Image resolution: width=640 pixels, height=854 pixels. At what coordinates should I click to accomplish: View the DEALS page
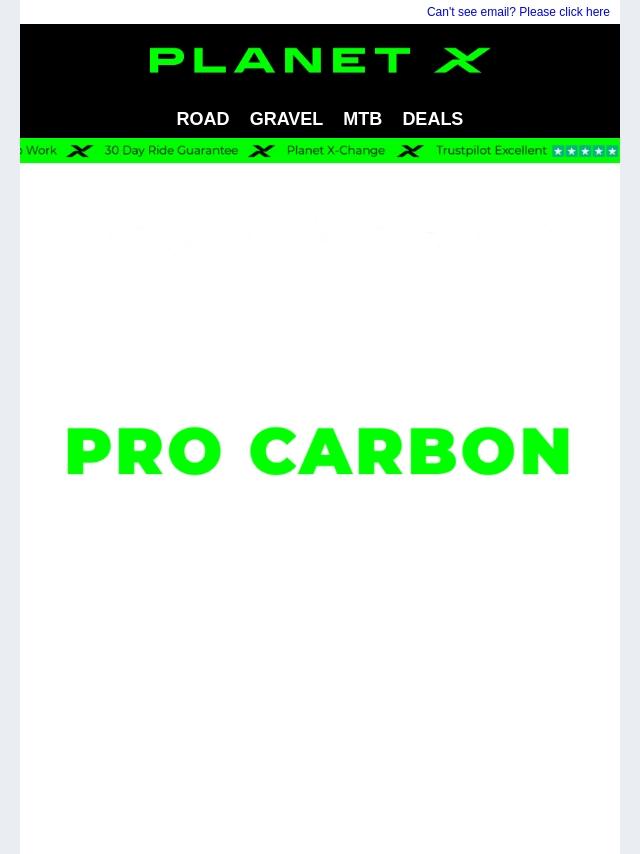(x=432, y=119)
